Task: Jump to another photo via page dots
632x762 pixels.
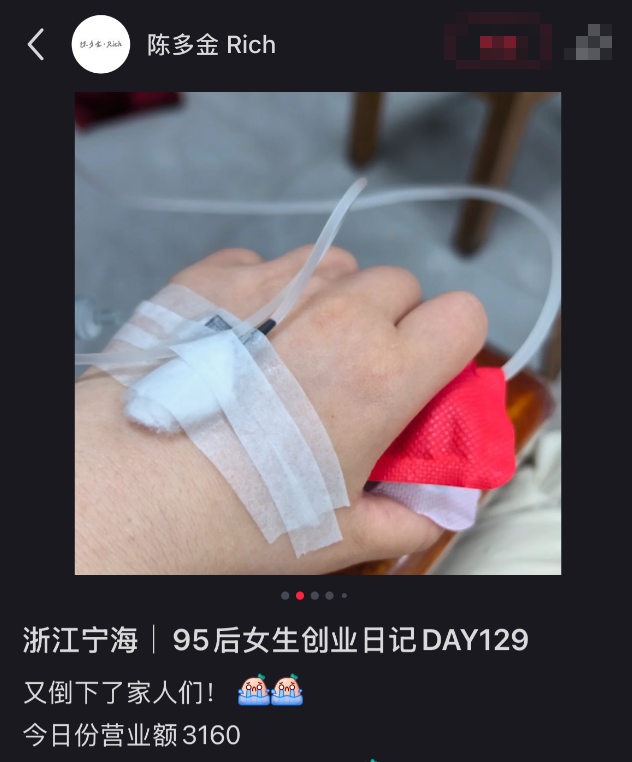Action: (315, 595)
